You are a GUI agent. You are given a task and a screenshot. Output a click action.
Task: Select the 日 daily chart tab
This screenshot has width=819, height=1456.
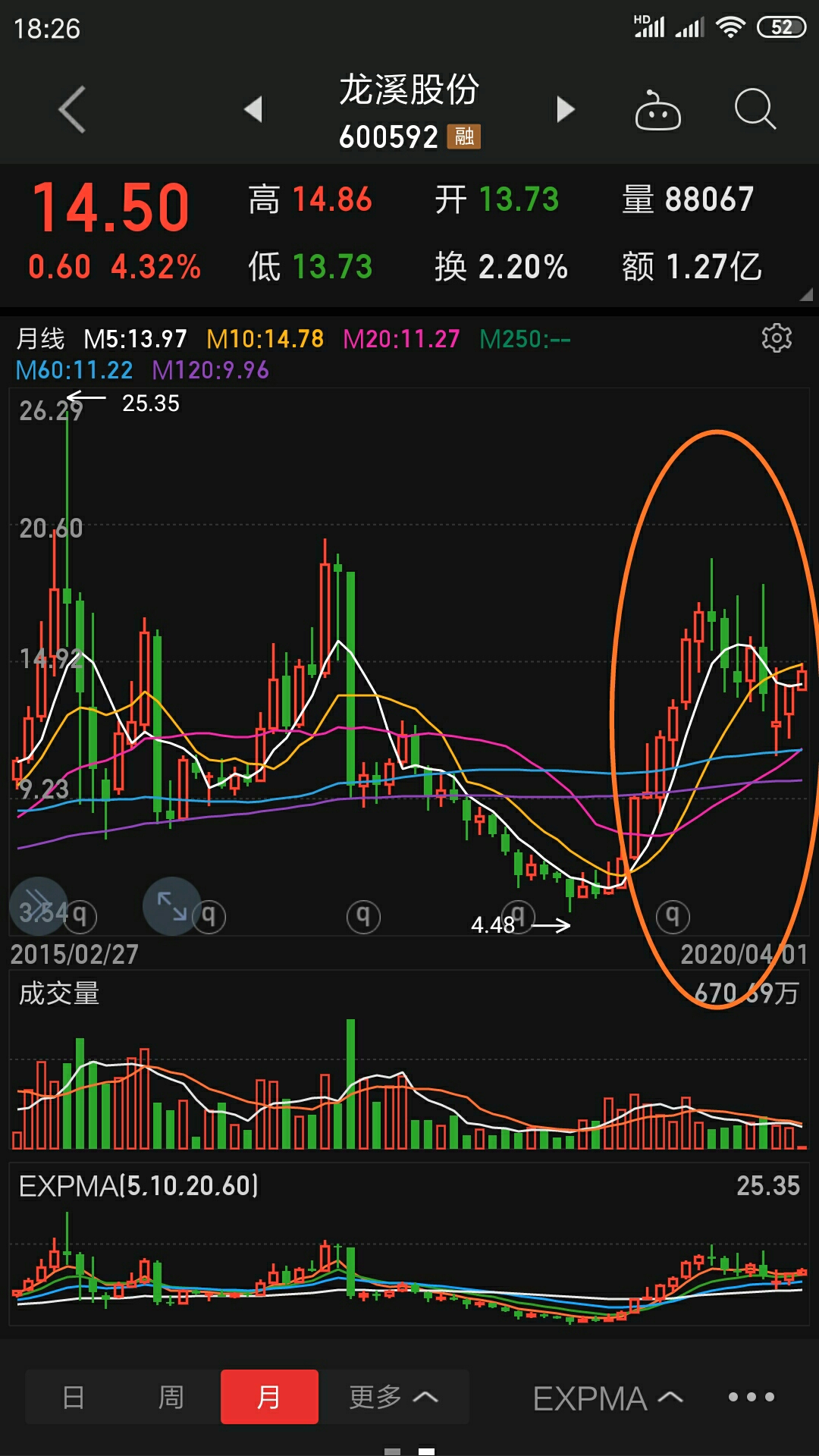(74, 1397)
